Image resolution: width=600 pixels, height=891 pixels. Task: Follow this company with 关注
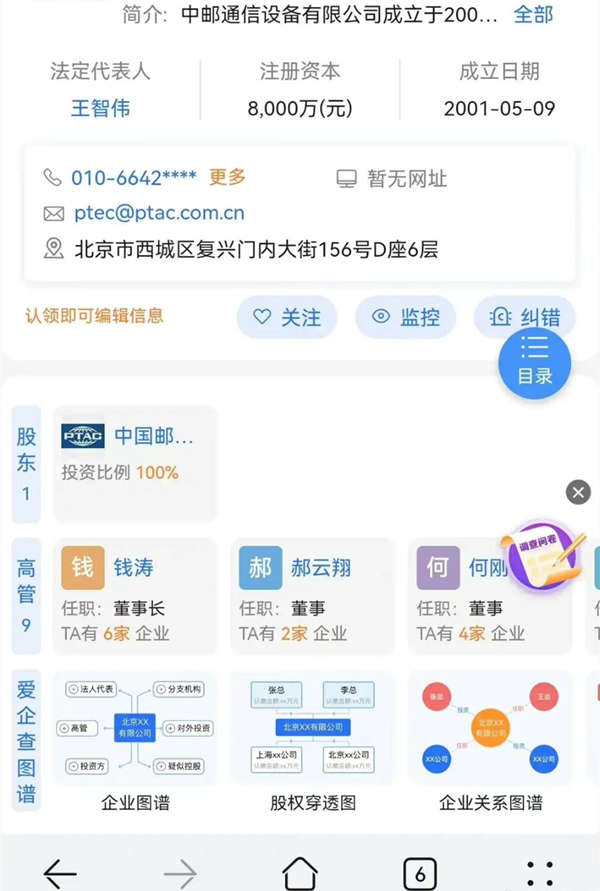pos(287,317)
